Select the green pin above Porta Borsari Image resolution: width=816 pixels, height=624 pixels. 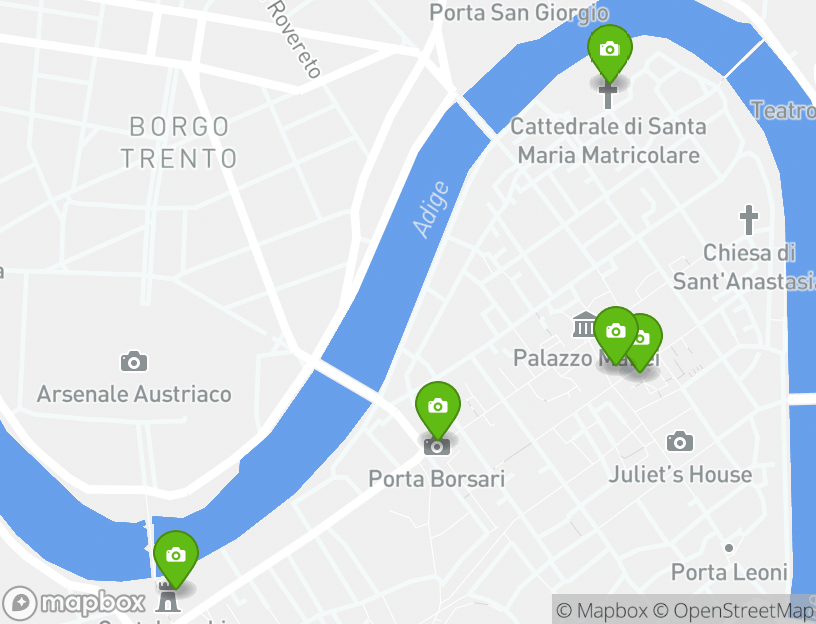click(x=437, y=406)
